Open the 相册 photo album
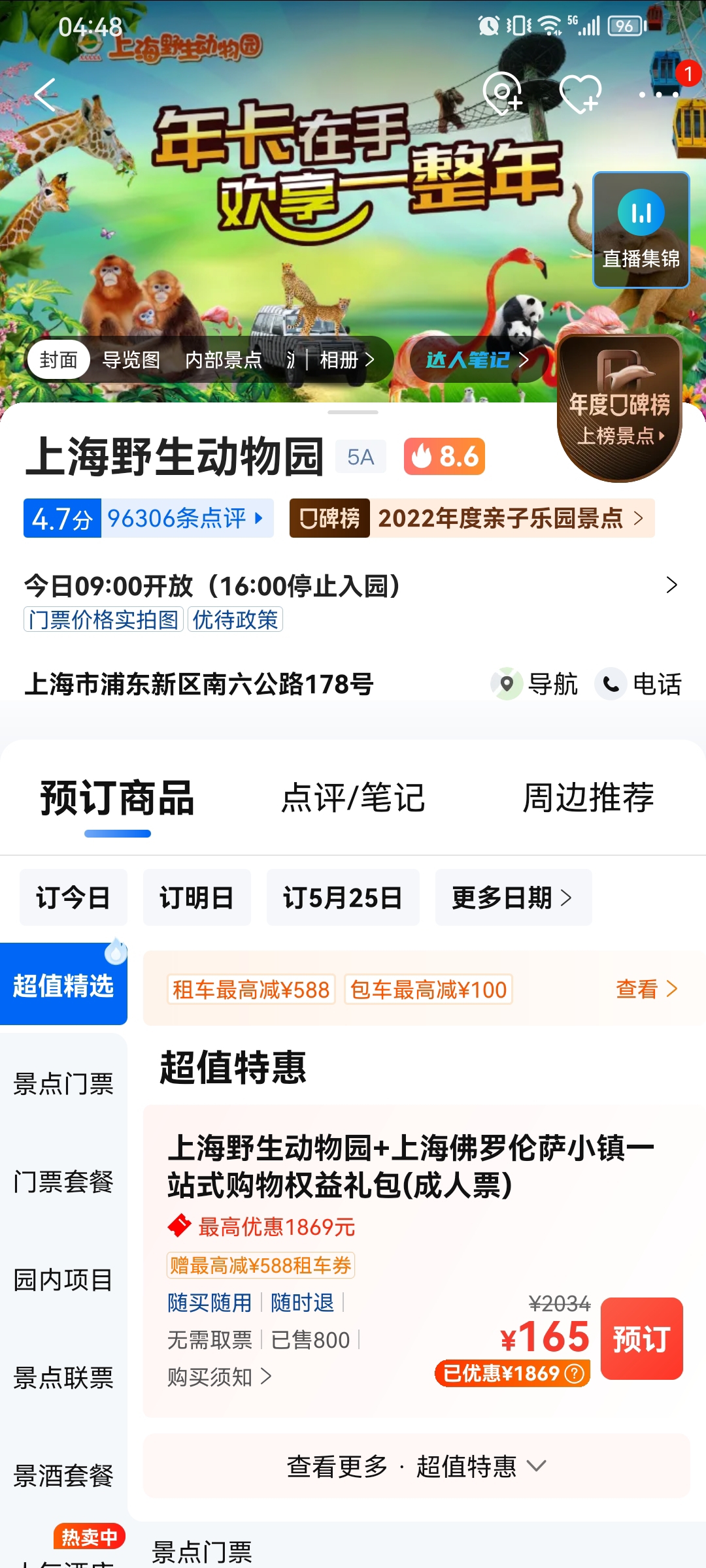This screenshot has height=1568, width=706. coord(347,360)
